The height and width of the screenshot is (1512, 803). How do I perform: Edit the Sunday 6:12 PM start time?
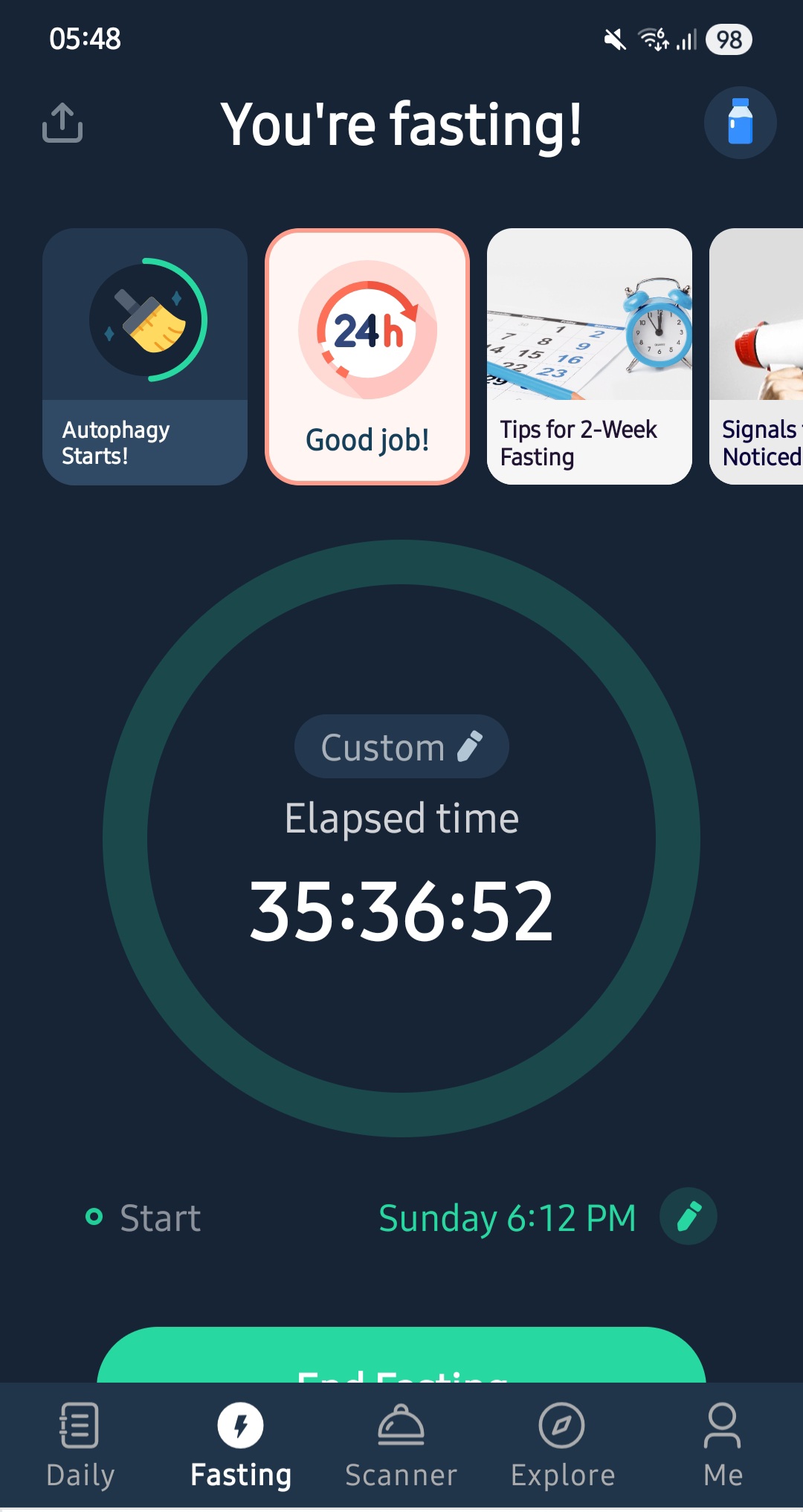688,1217
